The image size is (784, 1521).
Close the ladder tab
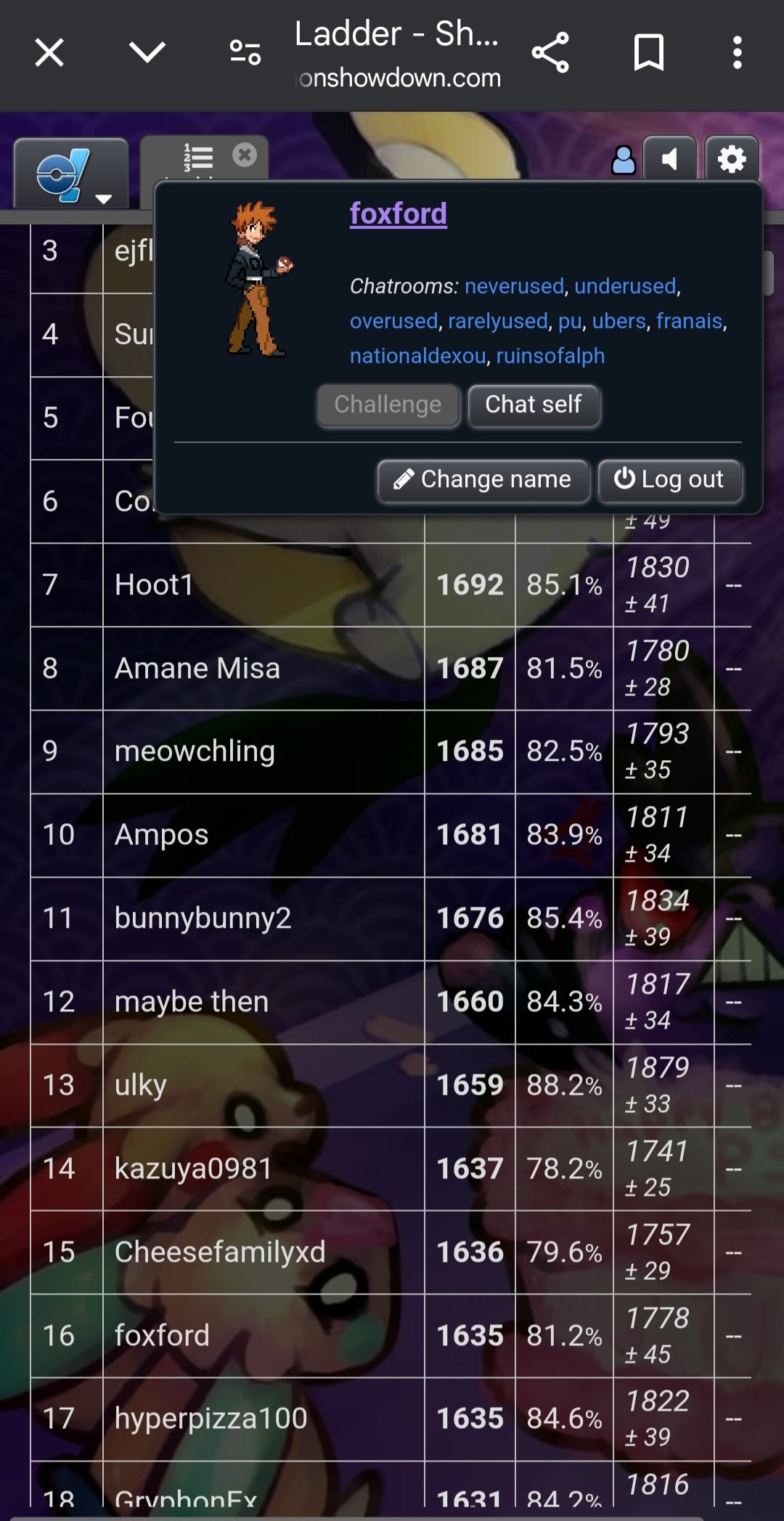245,155
